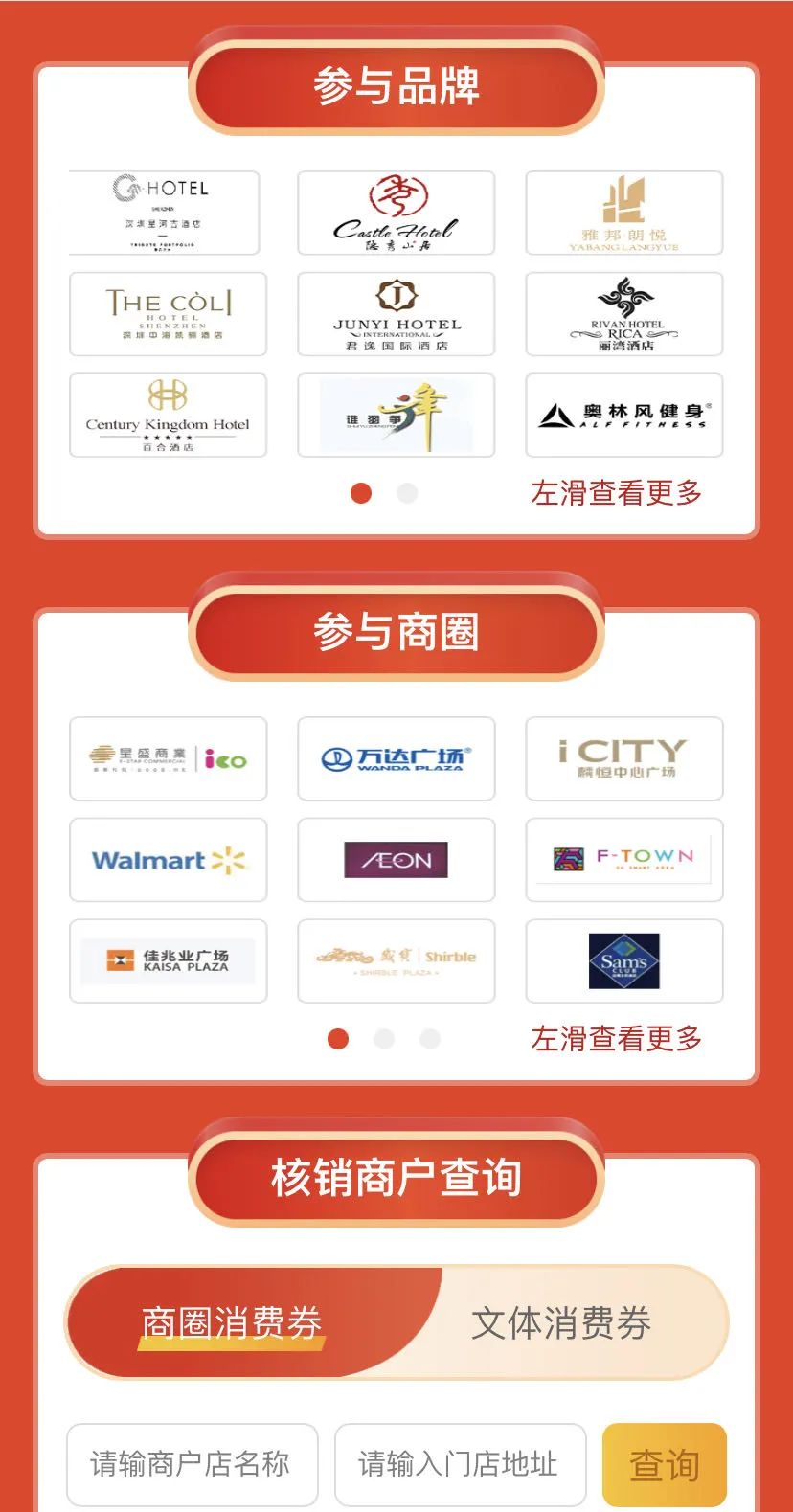
Task: Switch to the 文体消费券 tab
Action: click(x=560, y=1322)
